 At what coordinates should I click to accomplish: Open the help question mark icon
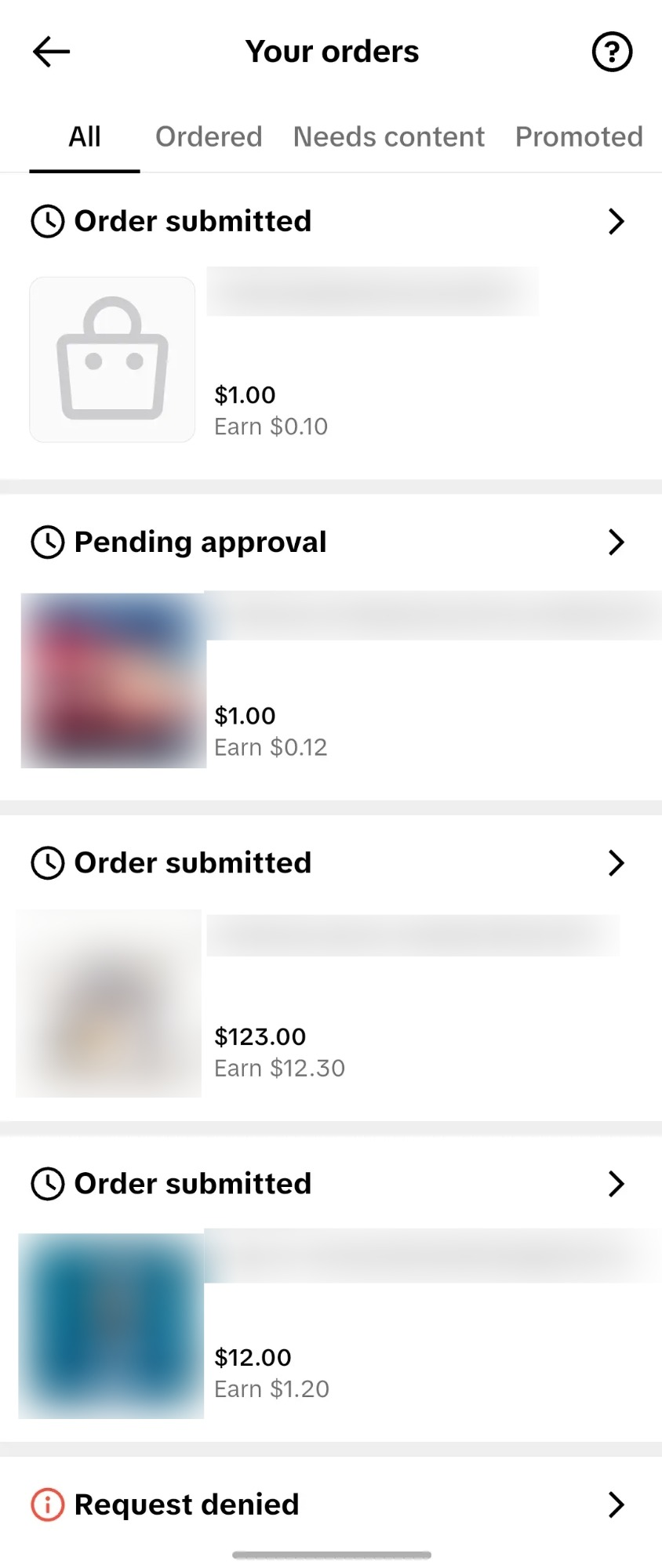[611, 53]
